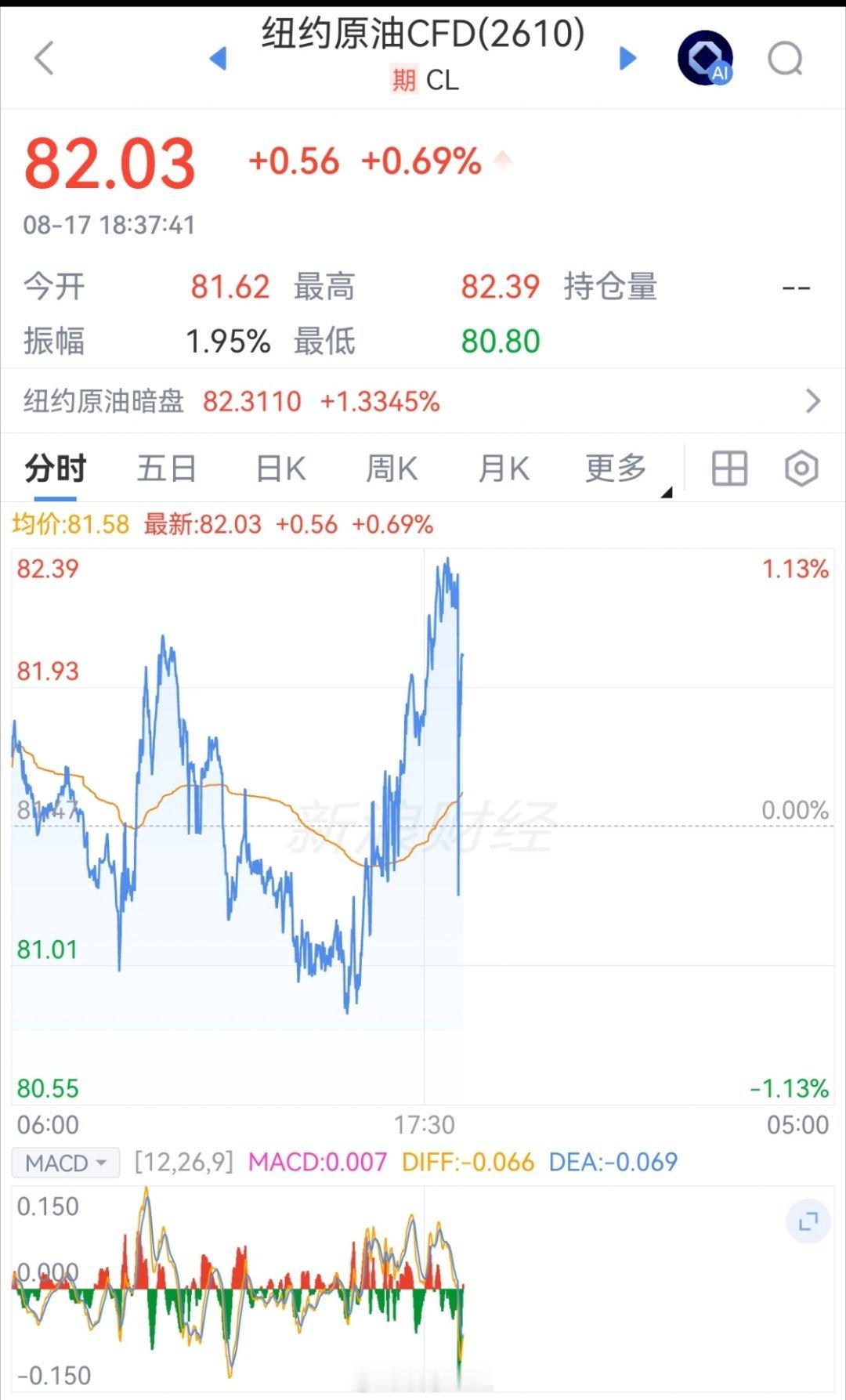Go back using the top-left arrow

point(45,58)
